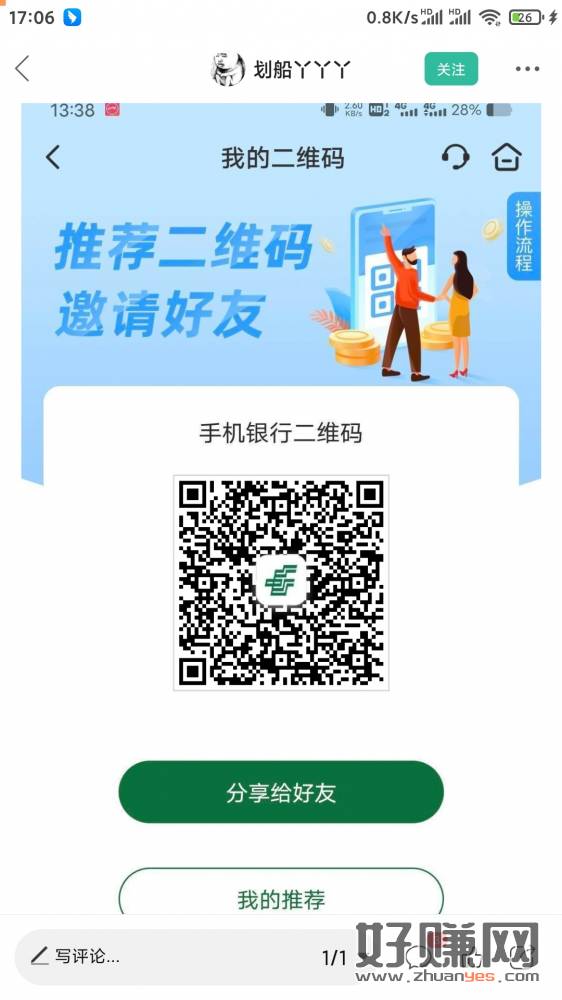Tap the 写评论 field to comment

tap(166, 957)
